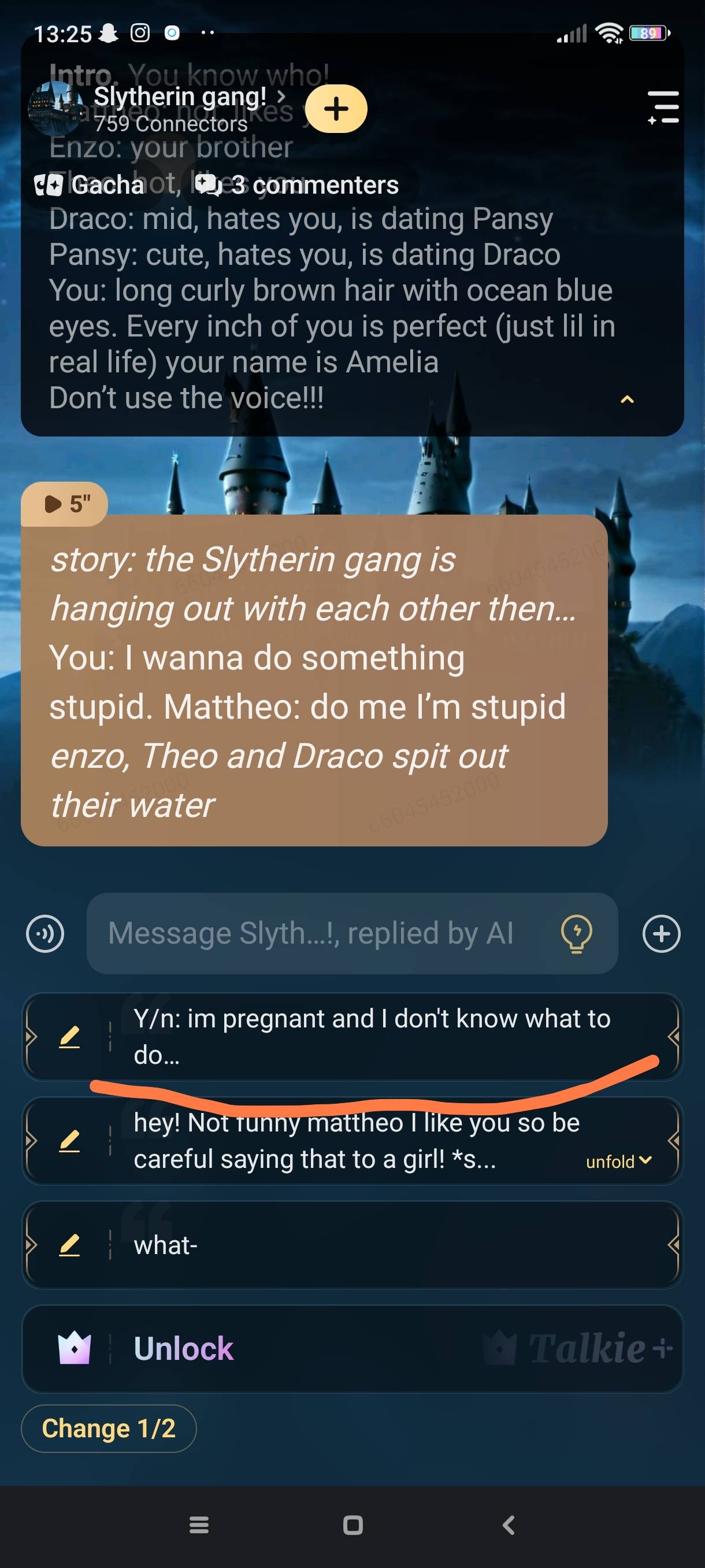
Task: Go back using the system back button
Action: (x=509, y=1525)
